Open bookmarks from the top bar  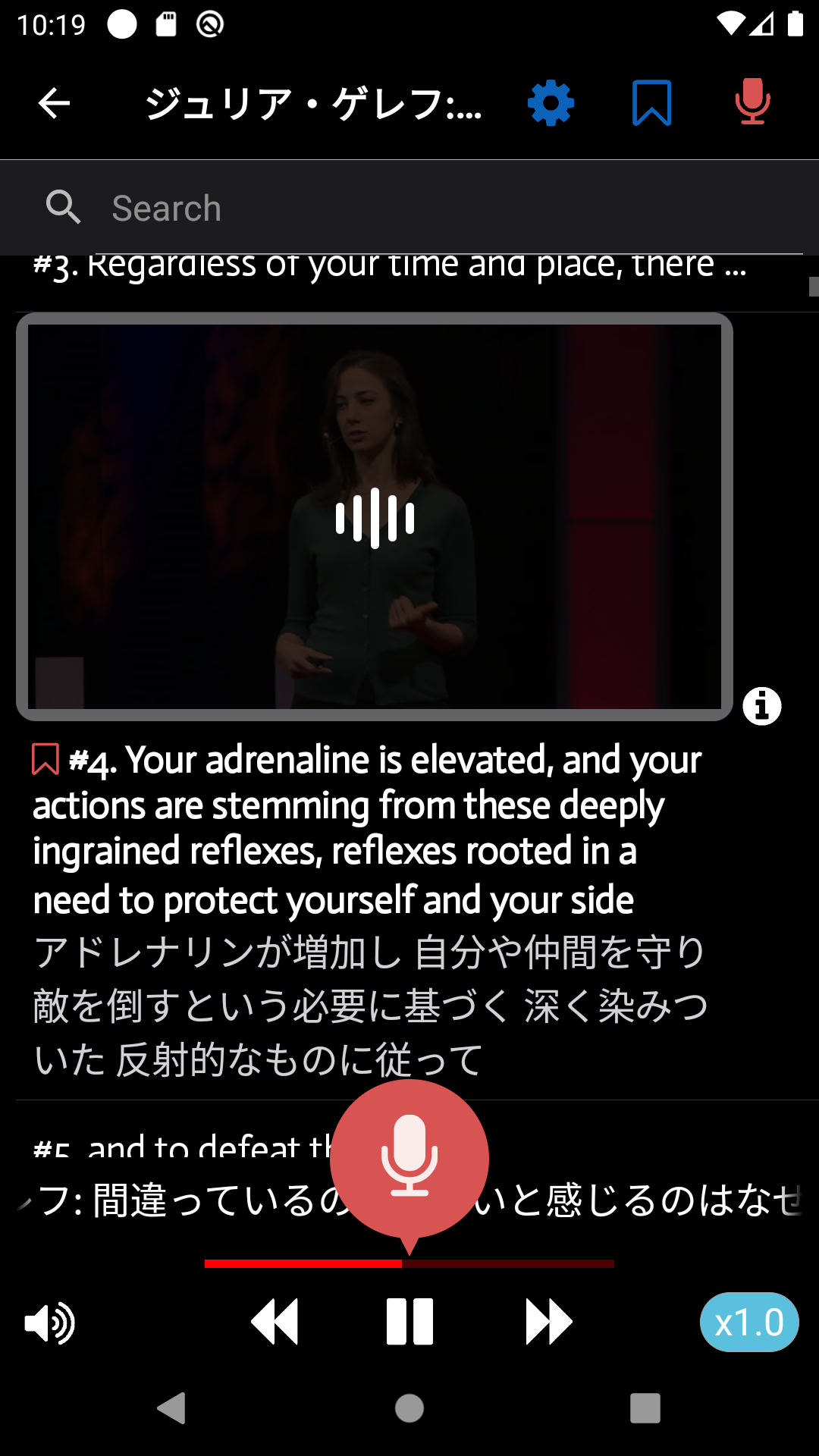(x=651, y=103)
